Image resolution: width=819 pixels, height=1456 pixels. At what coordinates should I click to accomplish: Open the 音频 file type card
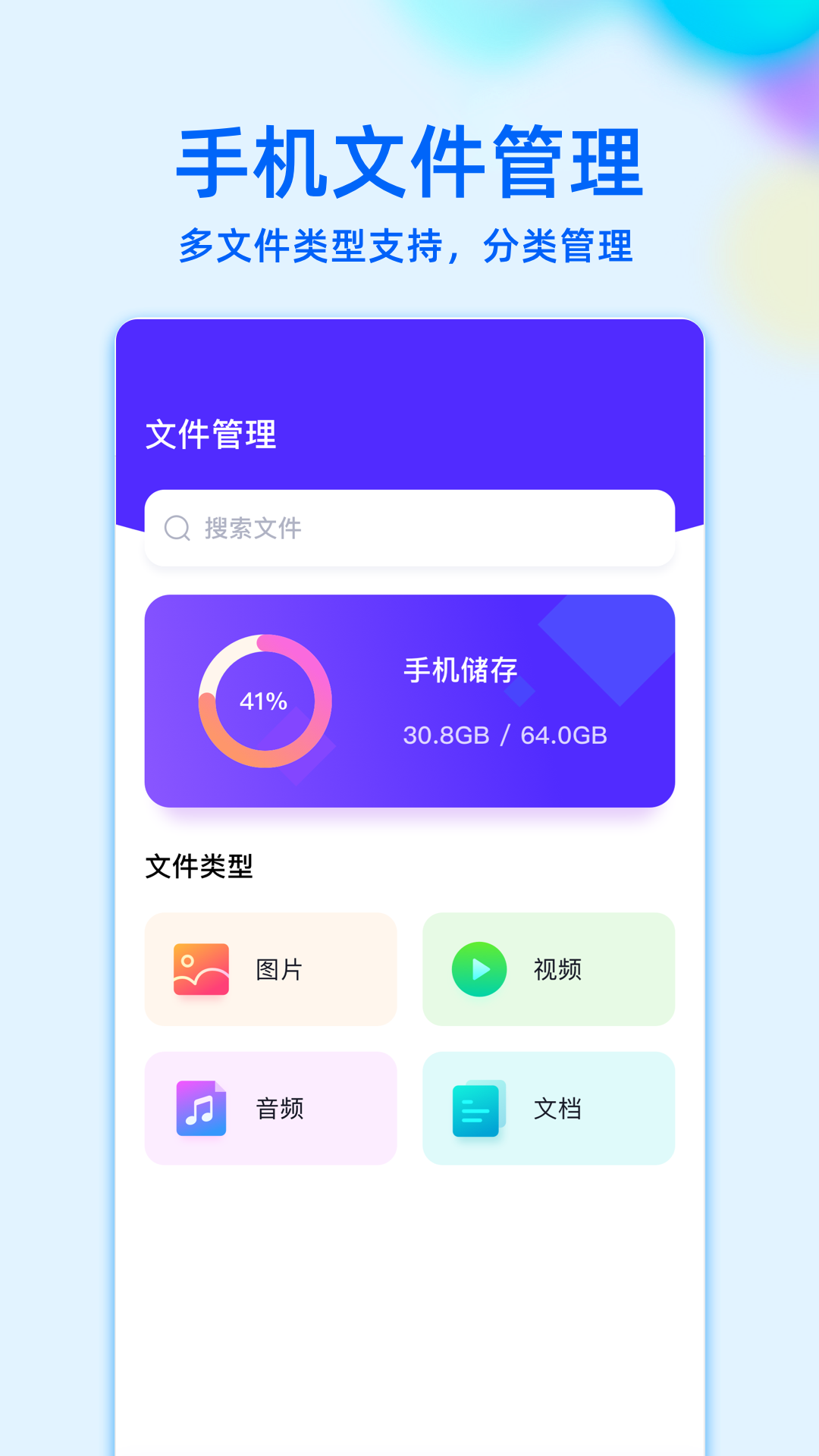point(271,1108)
